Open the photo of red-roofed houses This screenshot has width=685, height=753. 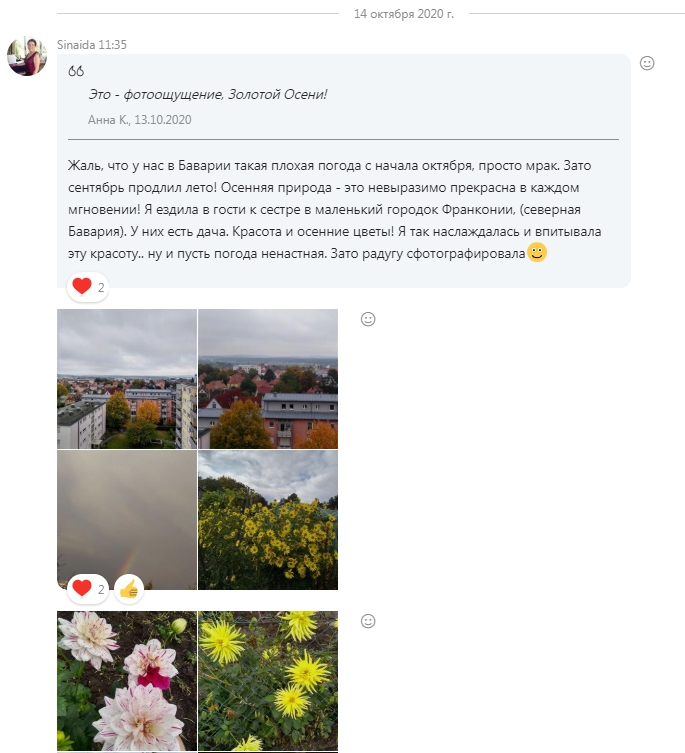268,379
